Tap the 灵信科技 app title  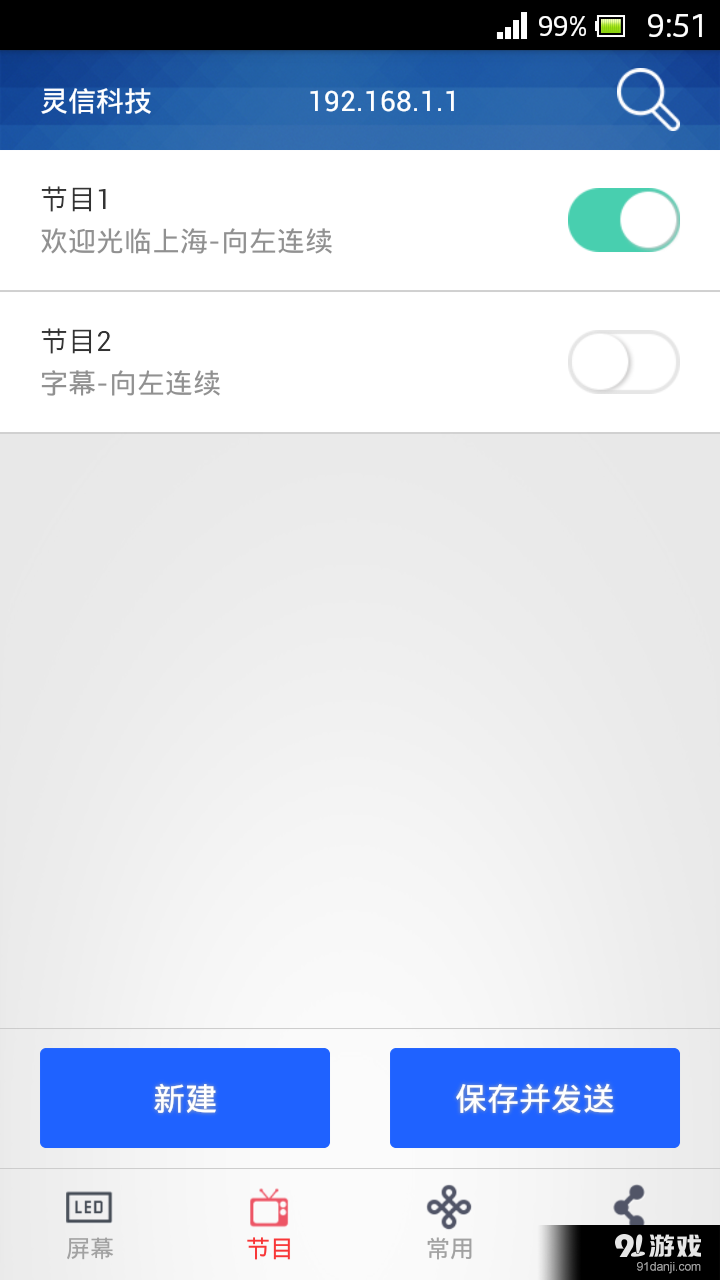tap(97, 103)
